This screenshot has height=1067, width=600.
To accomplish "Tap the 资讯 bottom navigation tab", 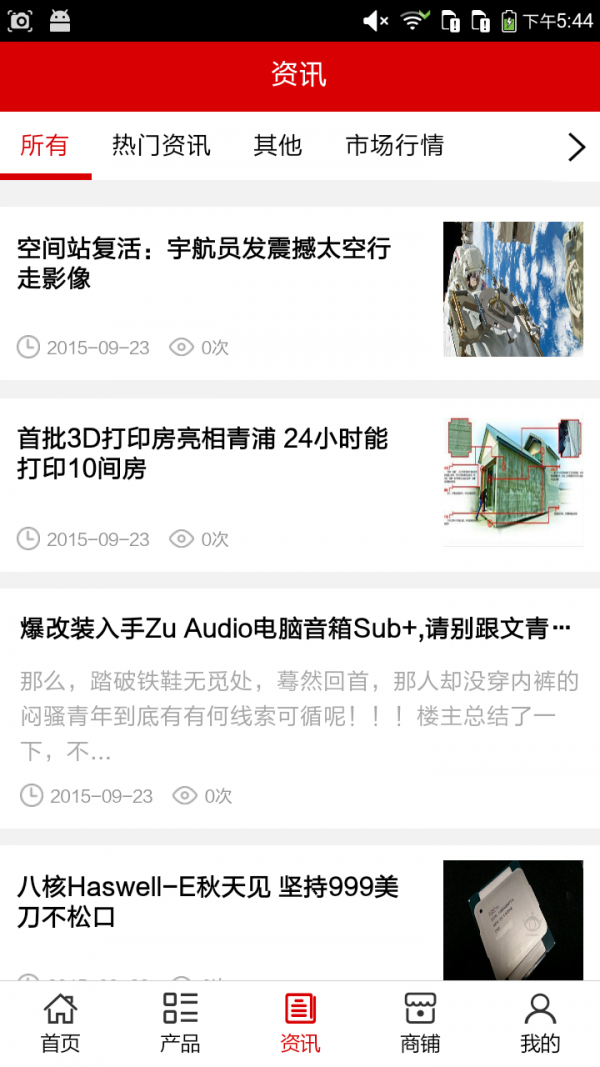I will click(300, 1023).
